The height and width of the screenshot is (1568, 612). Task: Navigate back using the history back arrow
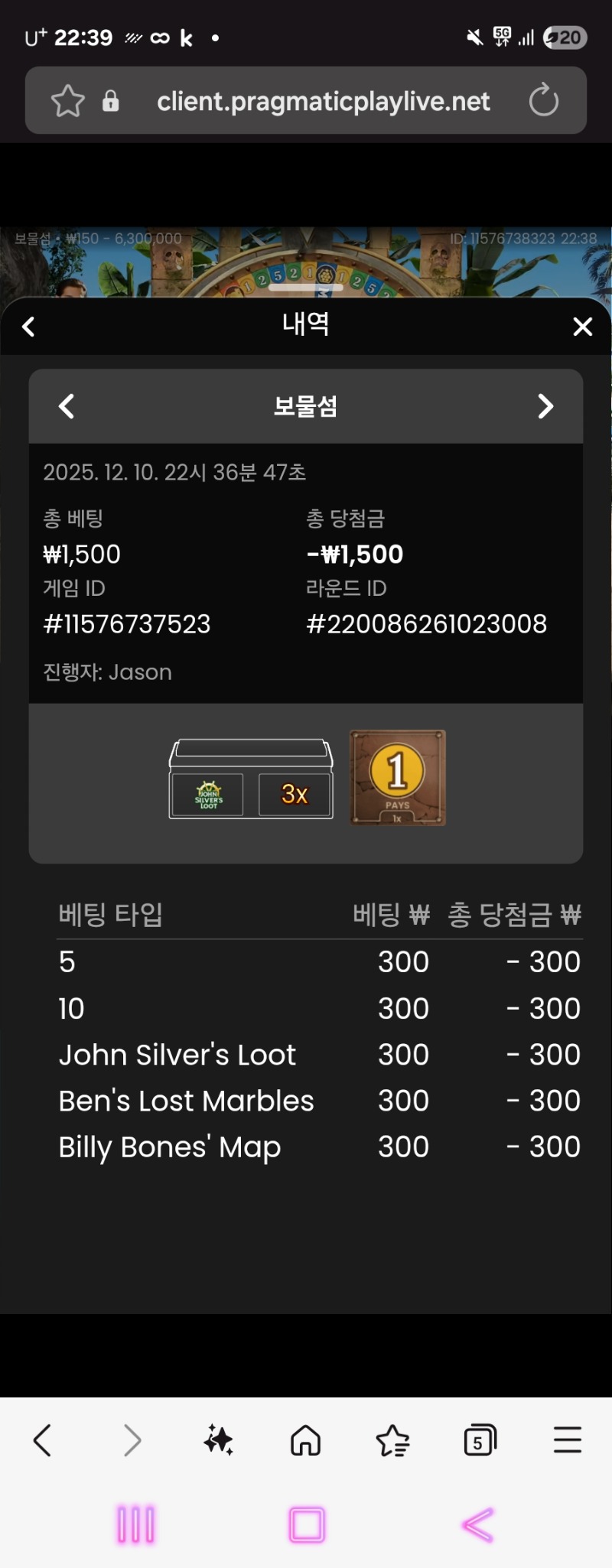pos(44,1440)
